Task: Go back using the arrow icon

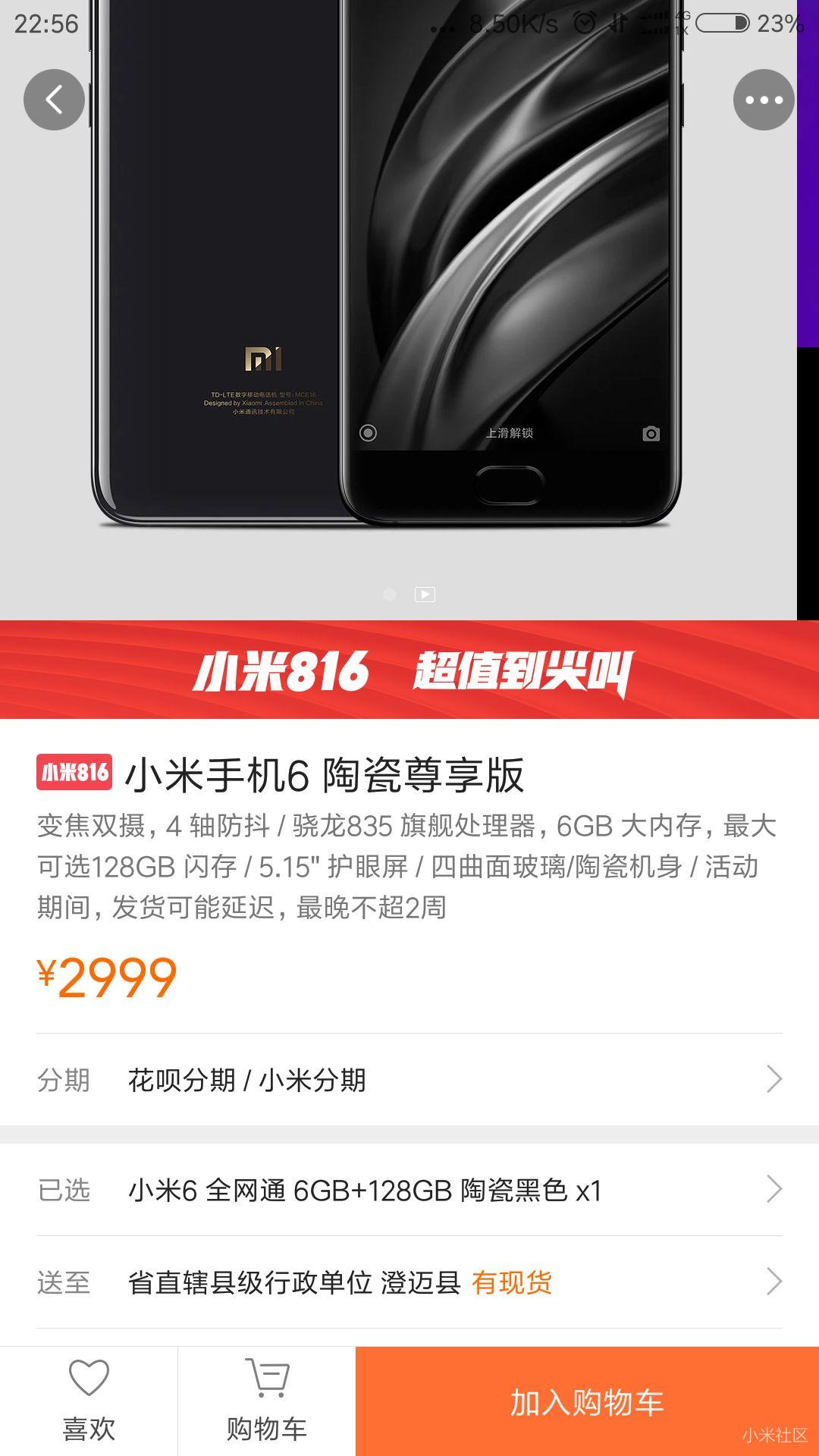Action: coord(54,99)
